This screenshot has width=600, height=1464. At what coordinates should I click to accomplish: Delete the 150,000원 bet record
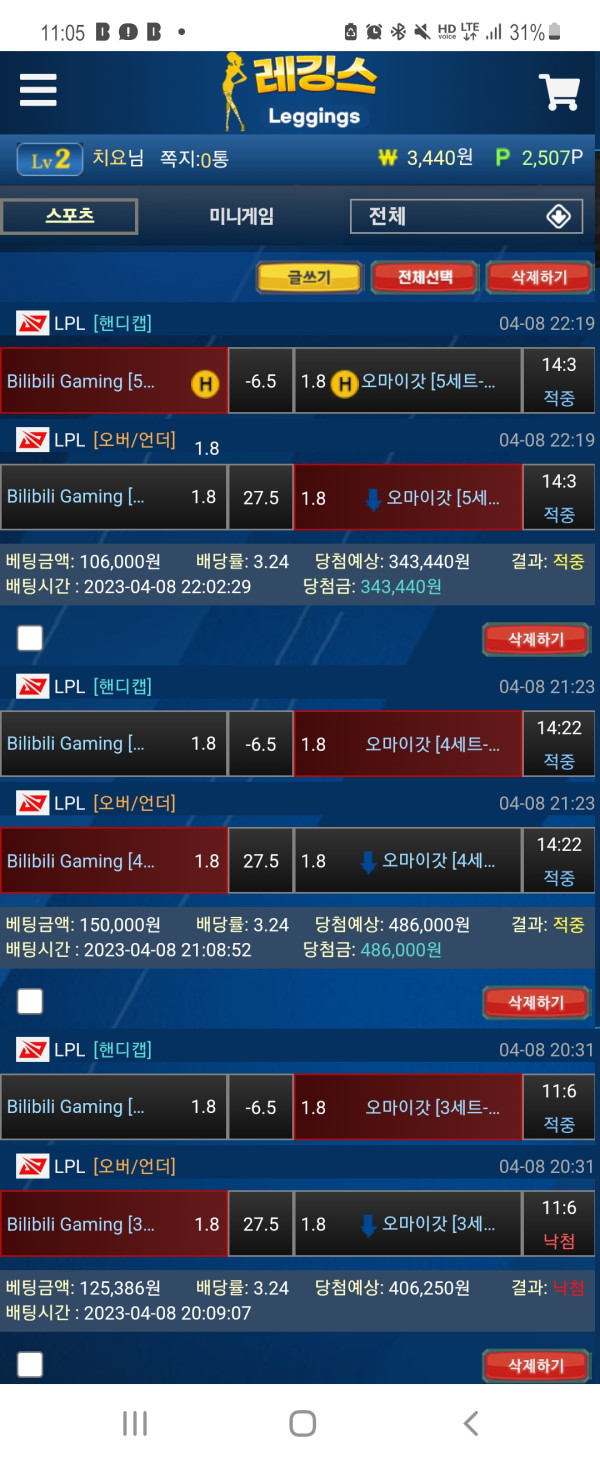click(x=536, y=1002)
